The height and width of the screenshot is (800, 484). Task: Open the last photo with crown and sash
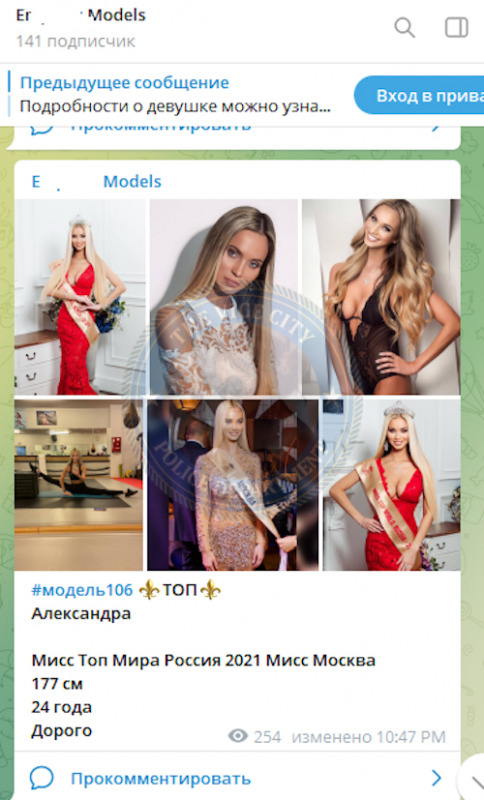point(392,485)
